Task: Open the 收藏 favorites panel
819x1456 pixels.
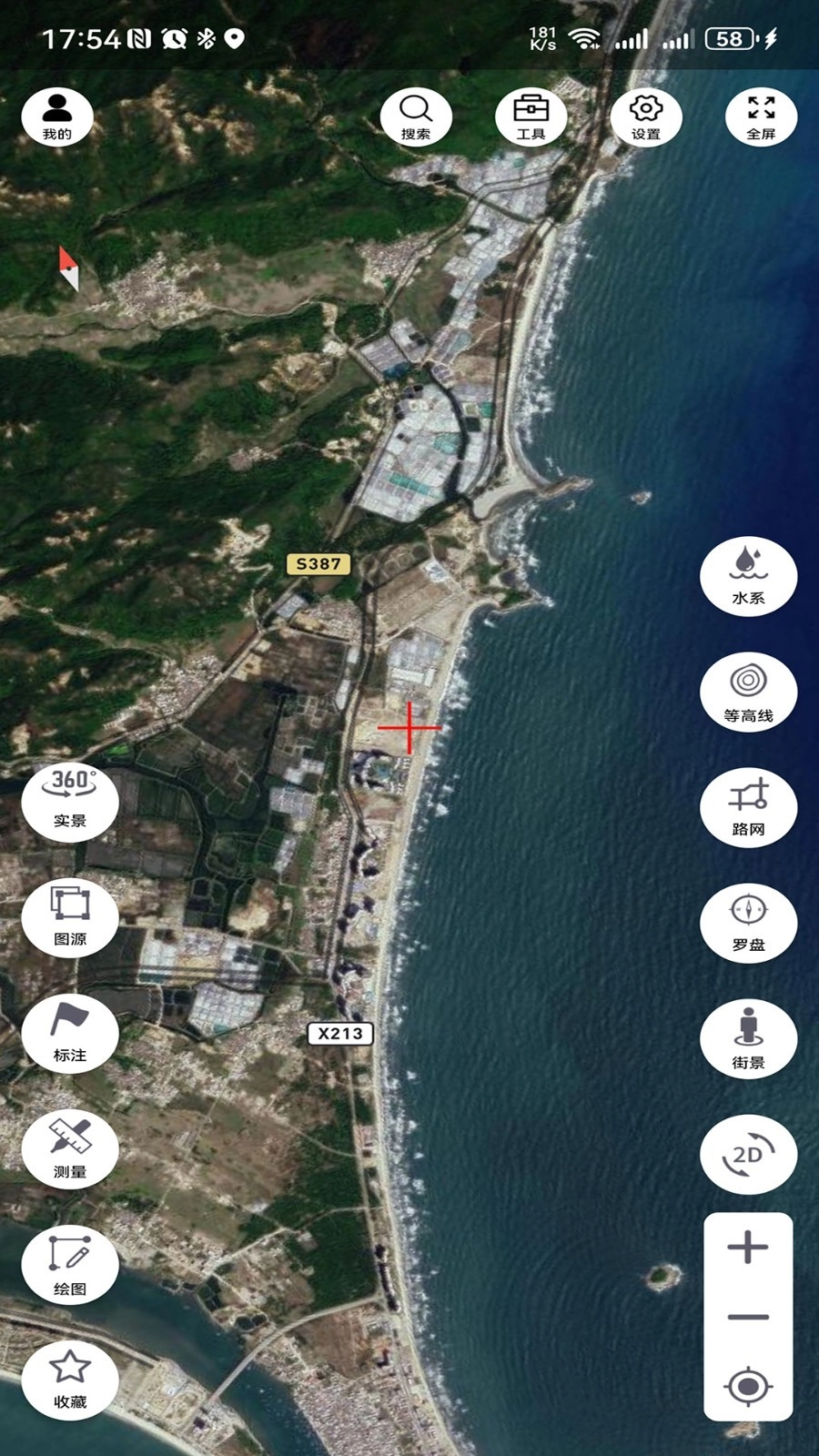Action: point(70,1380)
